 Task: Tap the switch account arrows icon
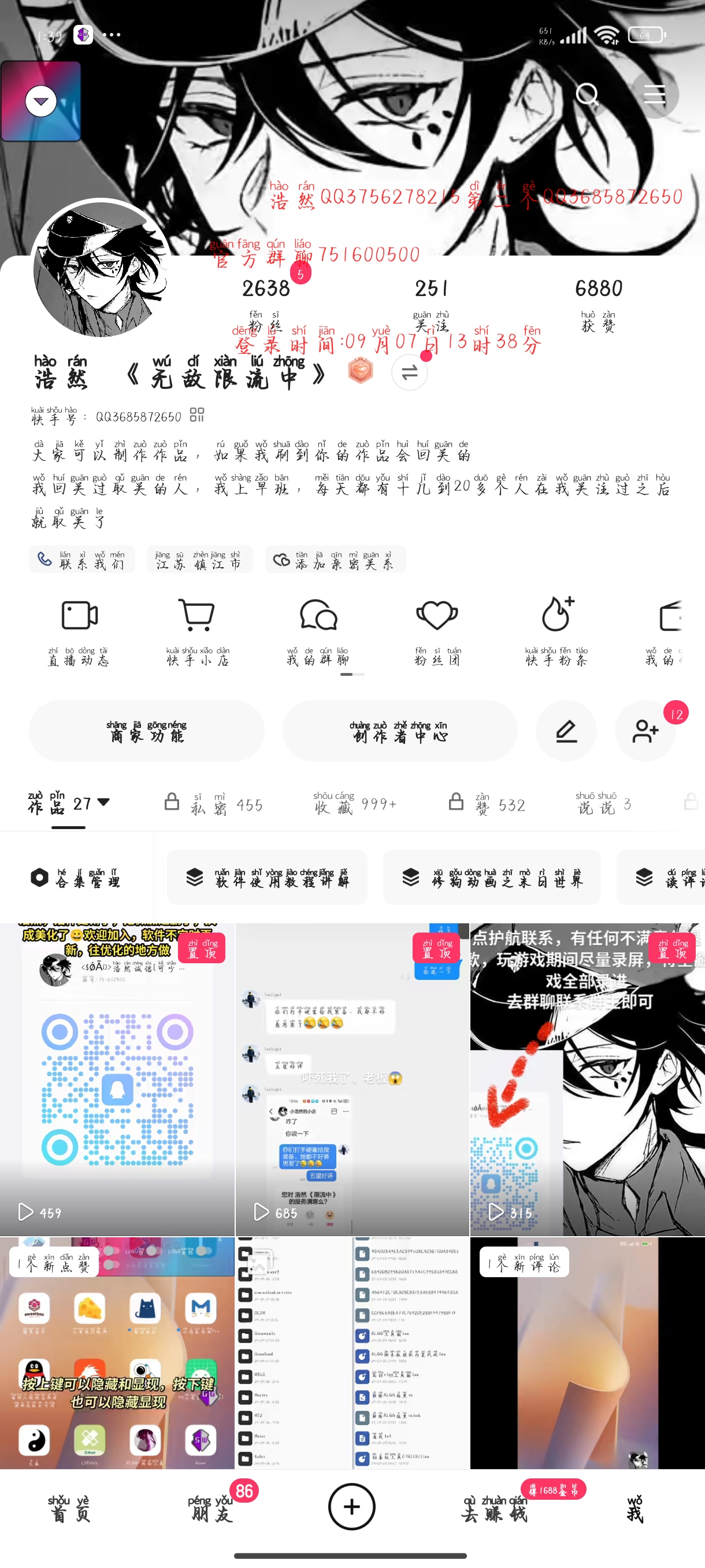pos(409,372)
